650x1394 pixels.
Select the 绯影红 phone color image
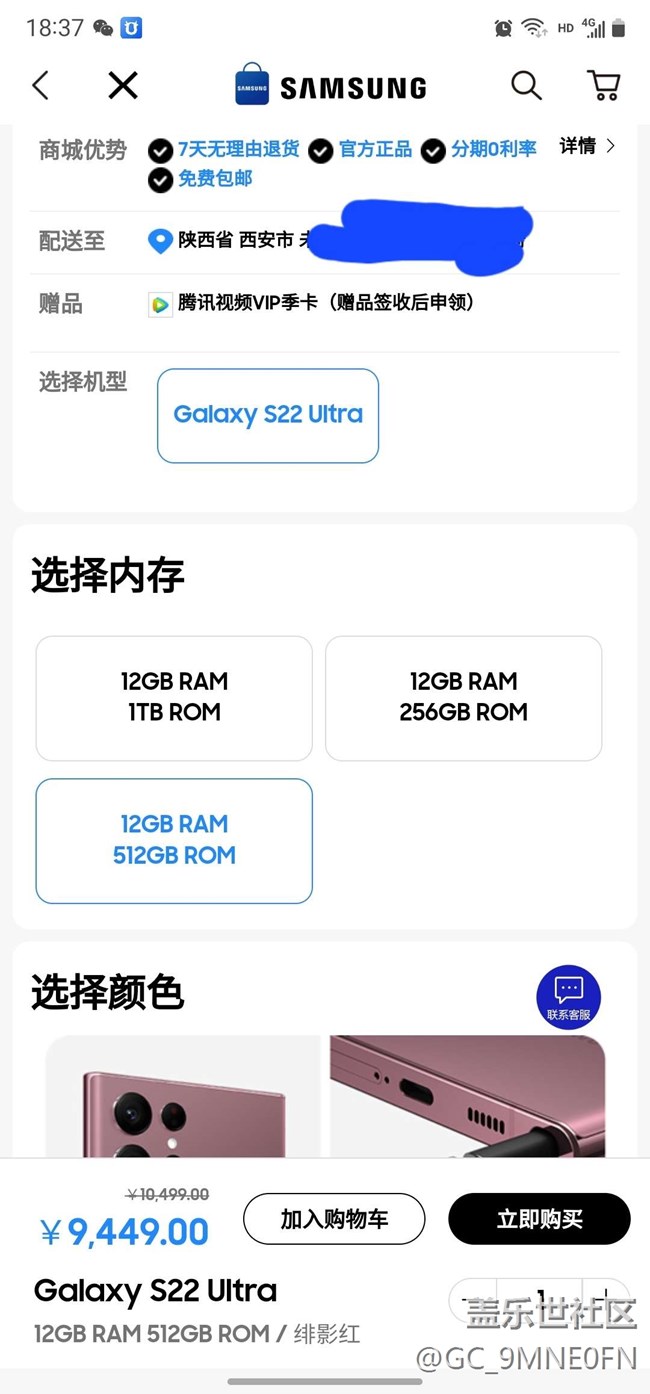[184, 1098]
